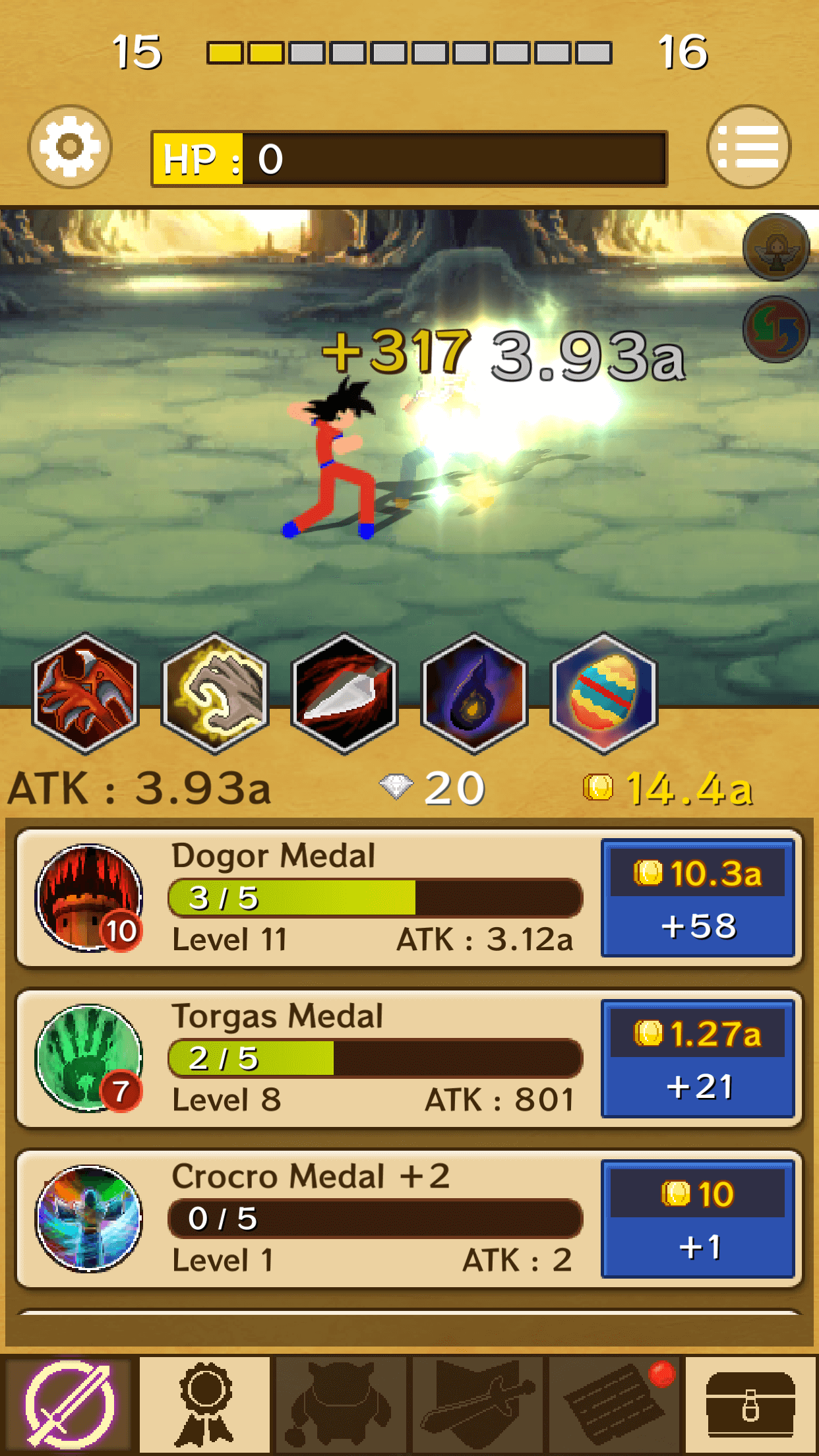
Task: Activate the striped egg skill
Action: (603, 694)
